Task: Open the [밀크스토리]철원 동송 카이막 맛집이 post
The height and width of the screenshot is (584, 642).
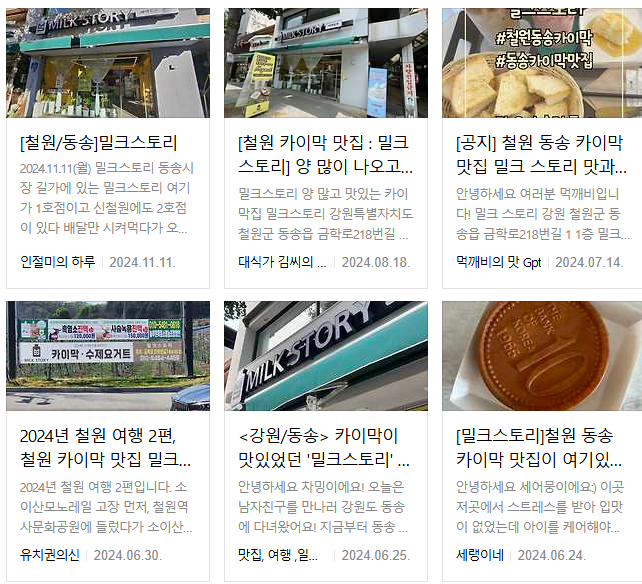Action: coord(539,447)
